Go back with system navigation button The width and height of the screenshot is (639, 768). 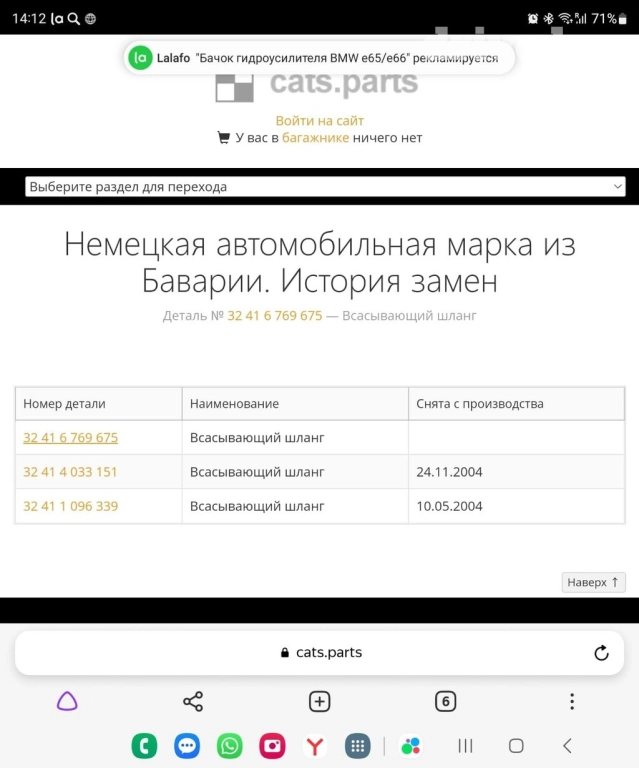tap(567, 746)
